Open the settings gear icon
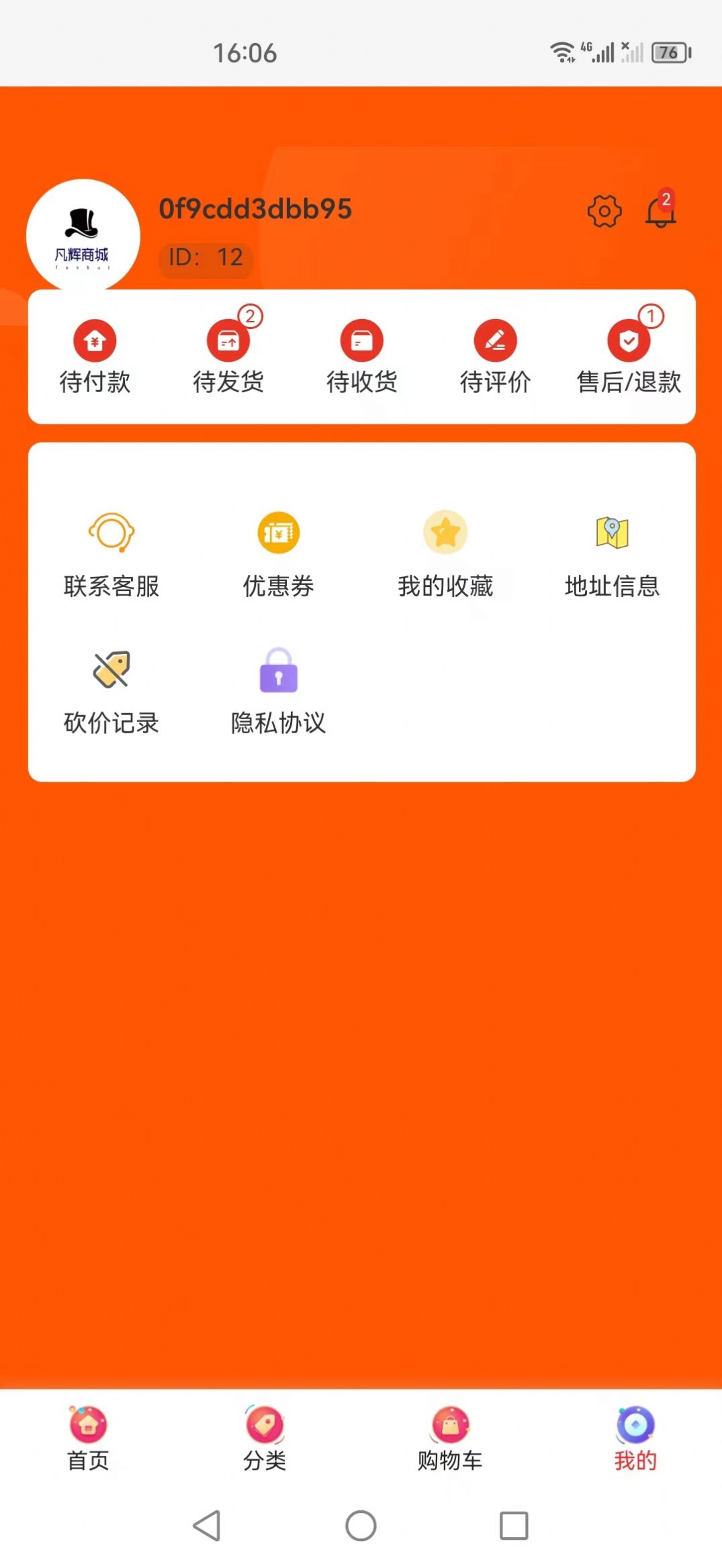 [603, 210]
